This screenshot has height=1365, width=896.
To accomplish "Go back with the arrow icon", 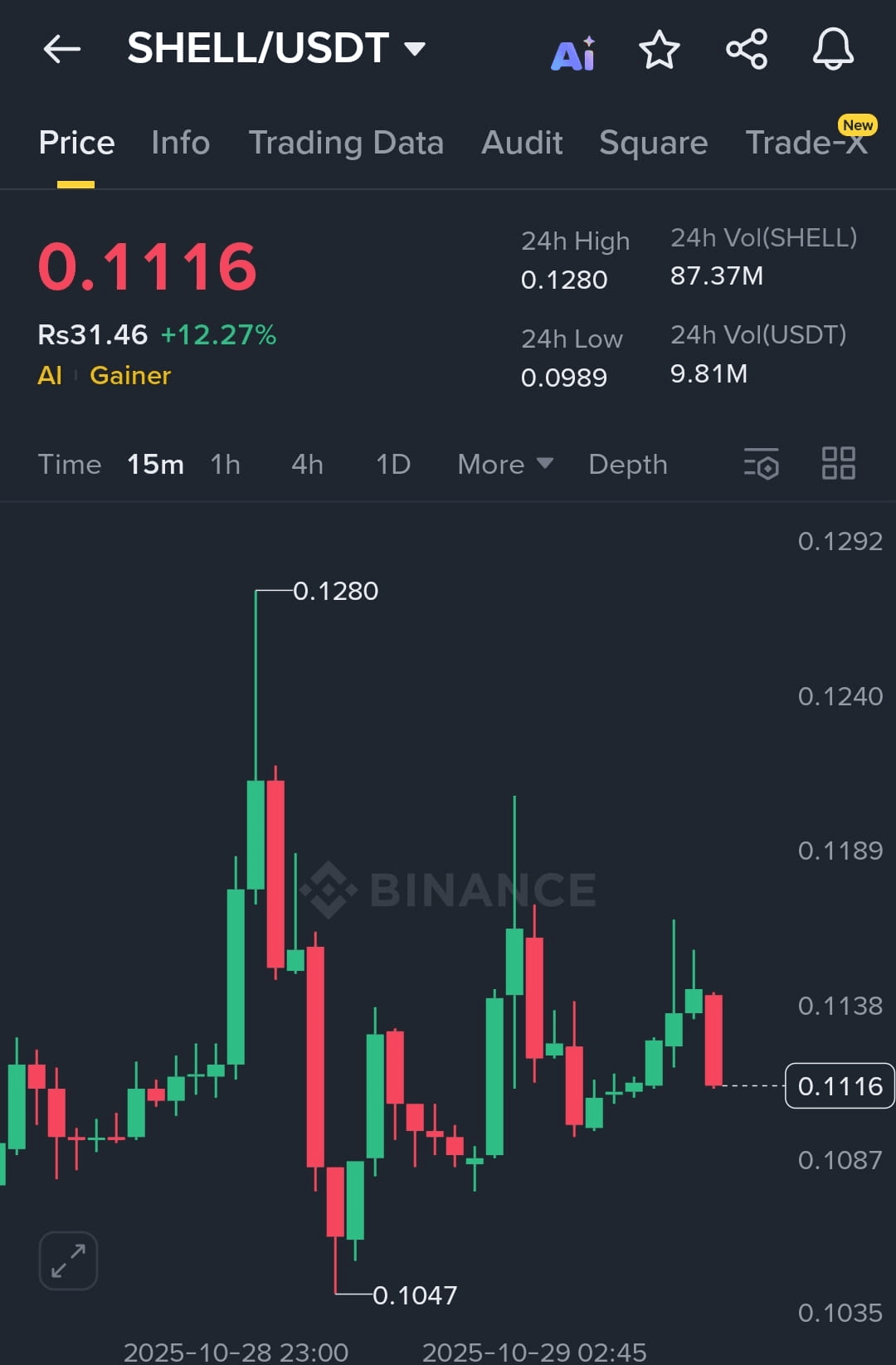I will tap(62, 49).
